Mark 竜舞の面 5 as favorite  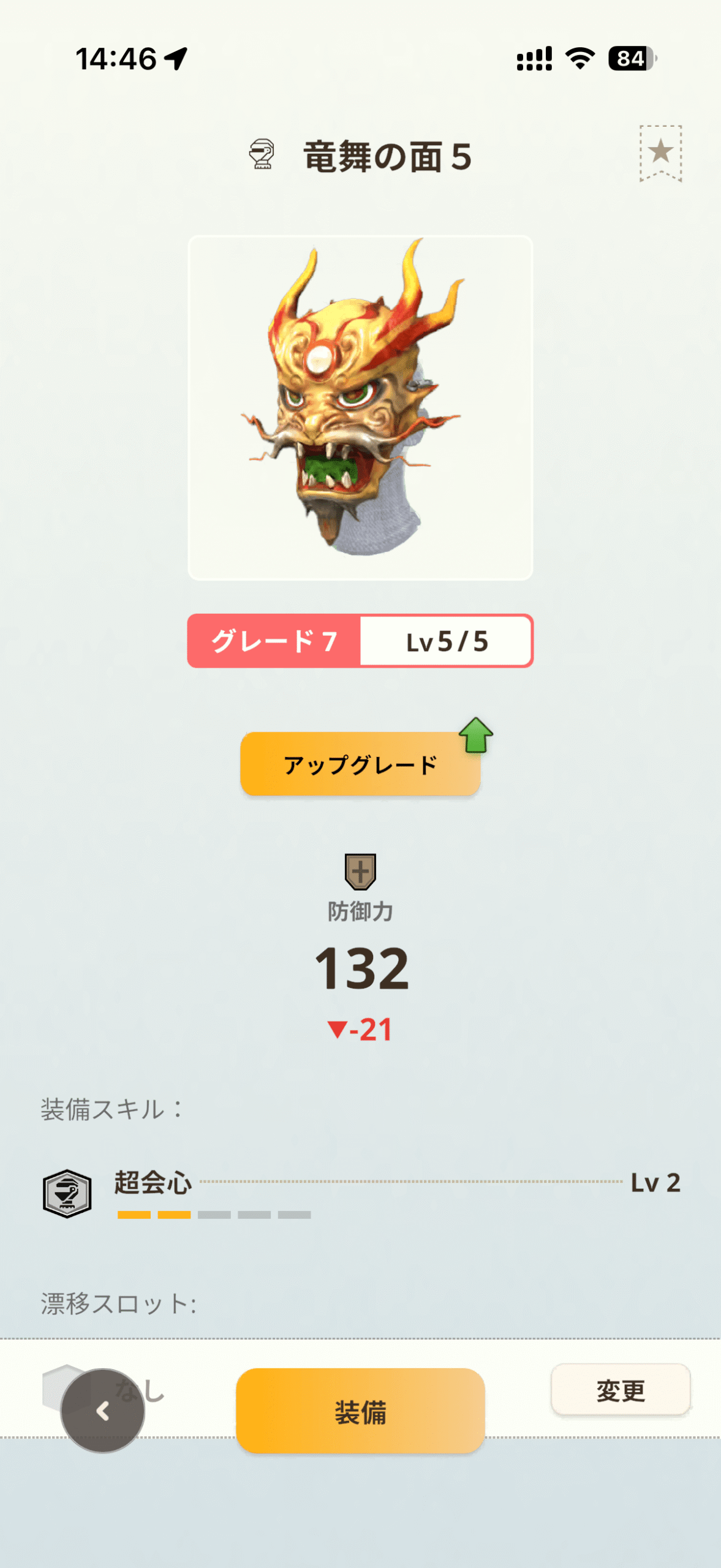pos(660,153)
